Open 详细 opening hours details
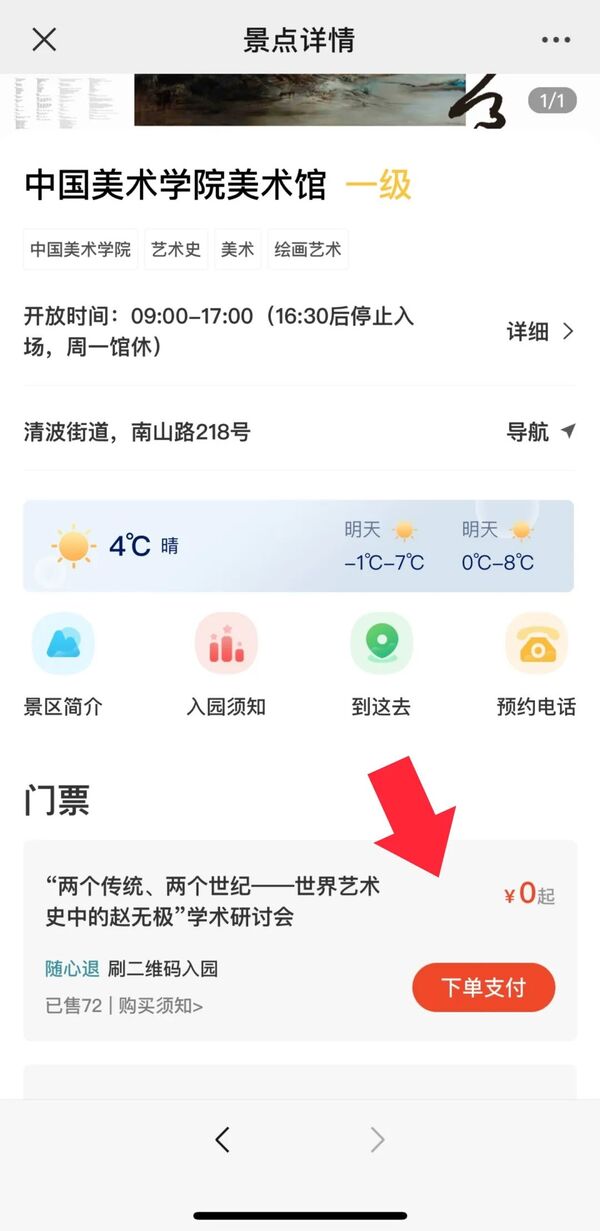 pyautogui.click(x=540, y=332)
